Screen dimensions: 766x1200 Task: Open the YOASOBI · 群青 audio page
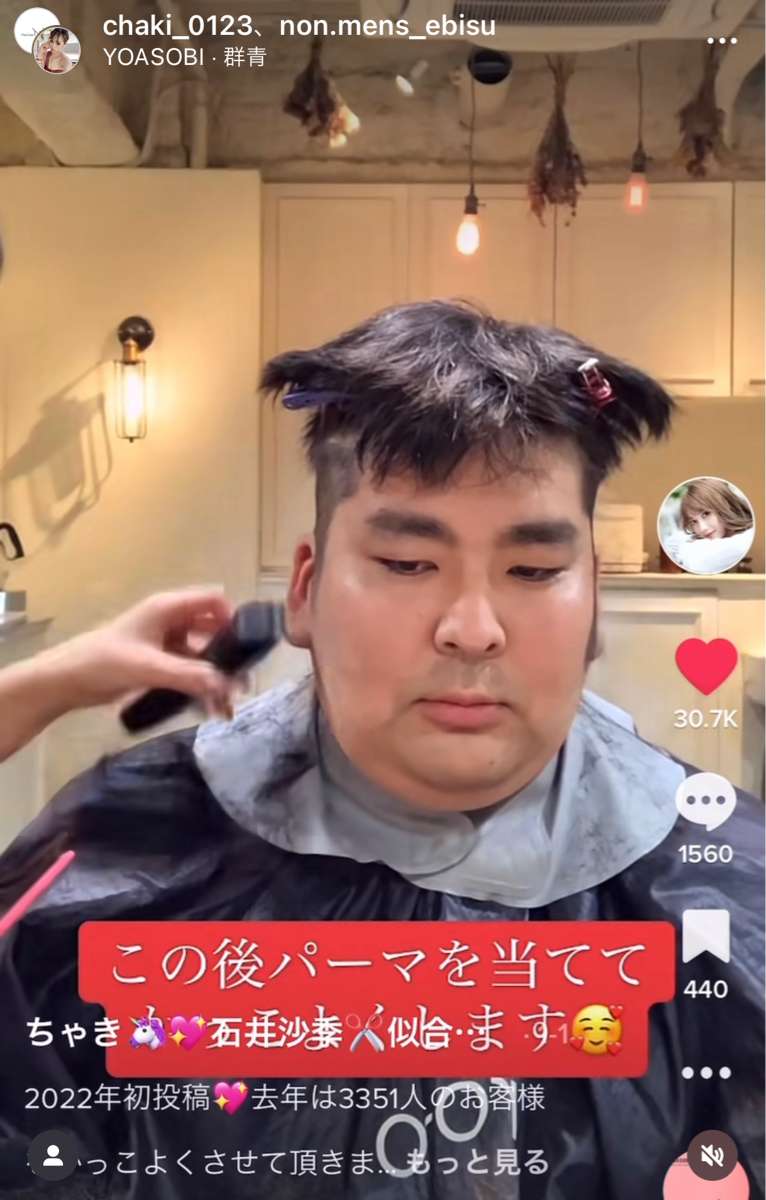(x=185, y=56)
